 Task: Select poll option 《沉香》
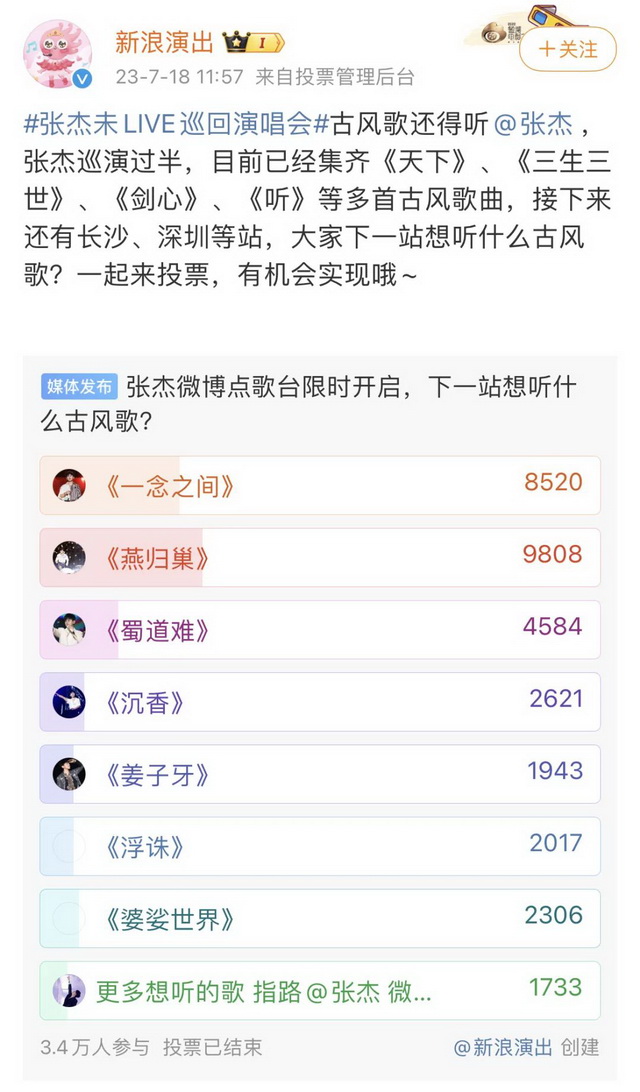(x=320, y=701)
